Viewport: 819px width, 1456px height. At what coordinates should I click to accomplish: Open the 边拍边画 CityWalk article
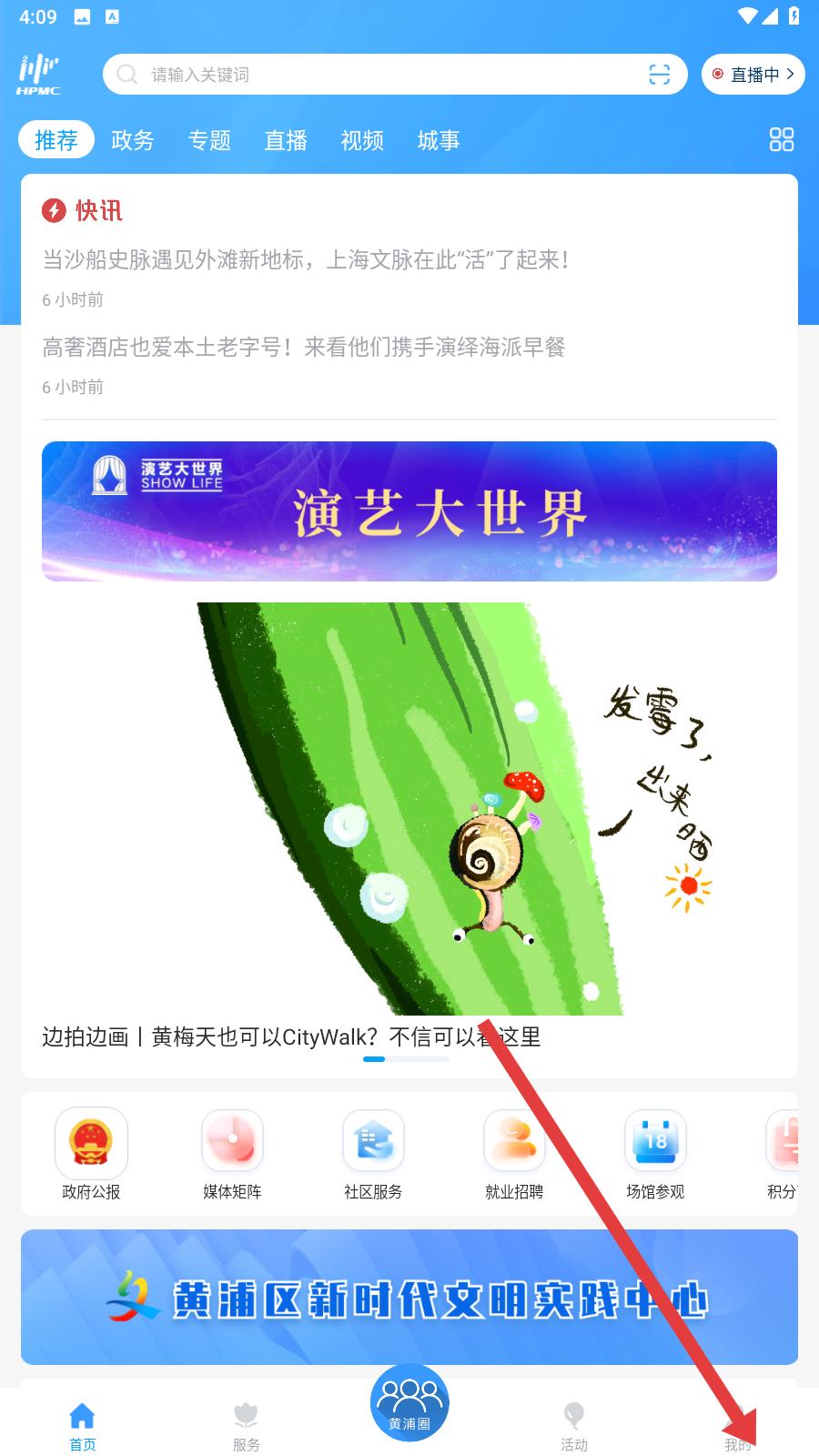291,1037
